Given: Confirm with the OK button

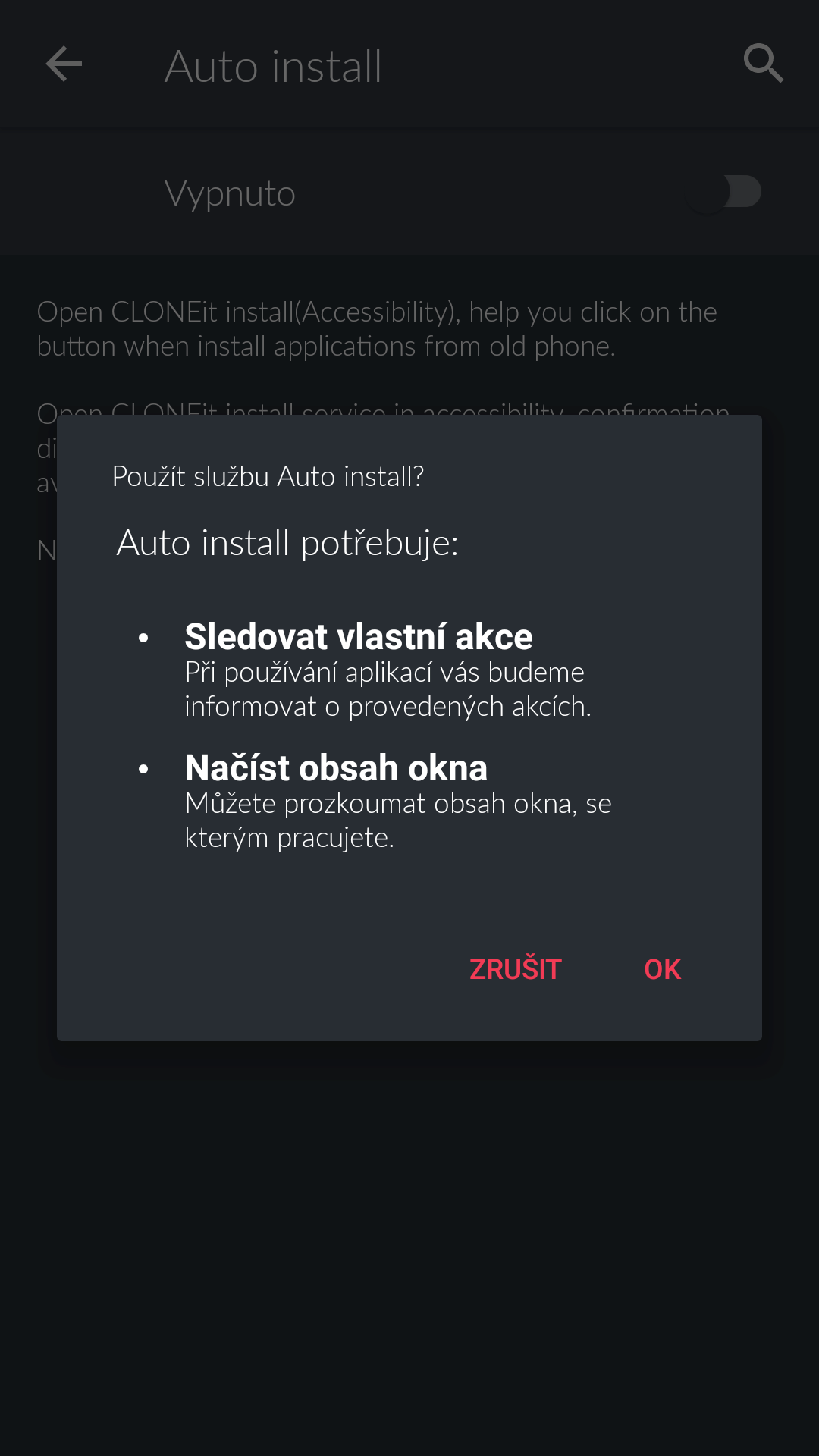Looking at the screenshot, I should pyautogui.click(x=661, y=969).
